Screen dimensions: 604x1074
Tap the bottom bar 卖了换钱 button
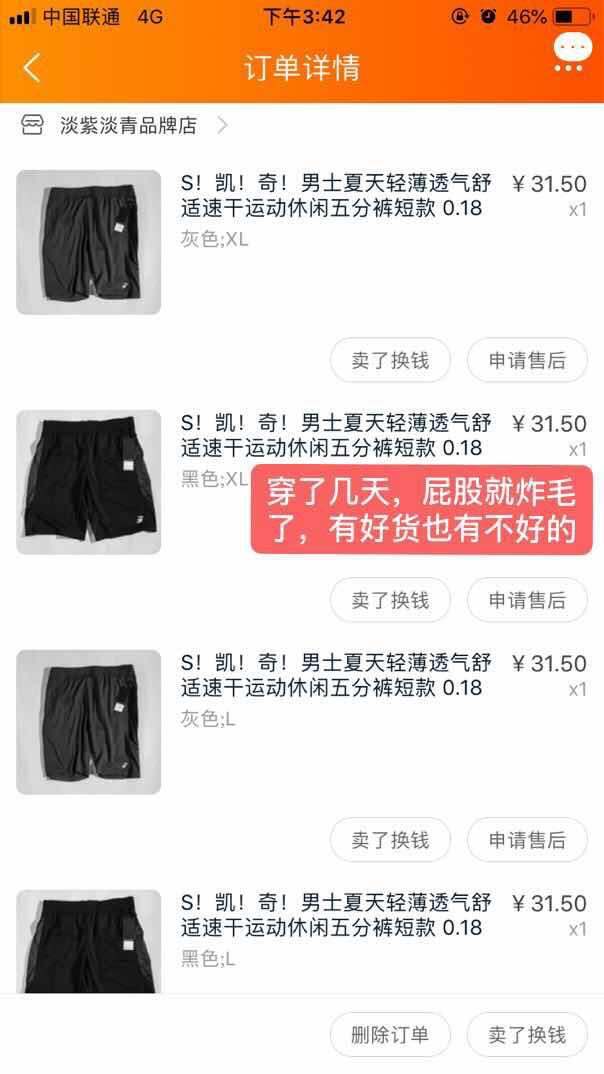(527, 1034)
